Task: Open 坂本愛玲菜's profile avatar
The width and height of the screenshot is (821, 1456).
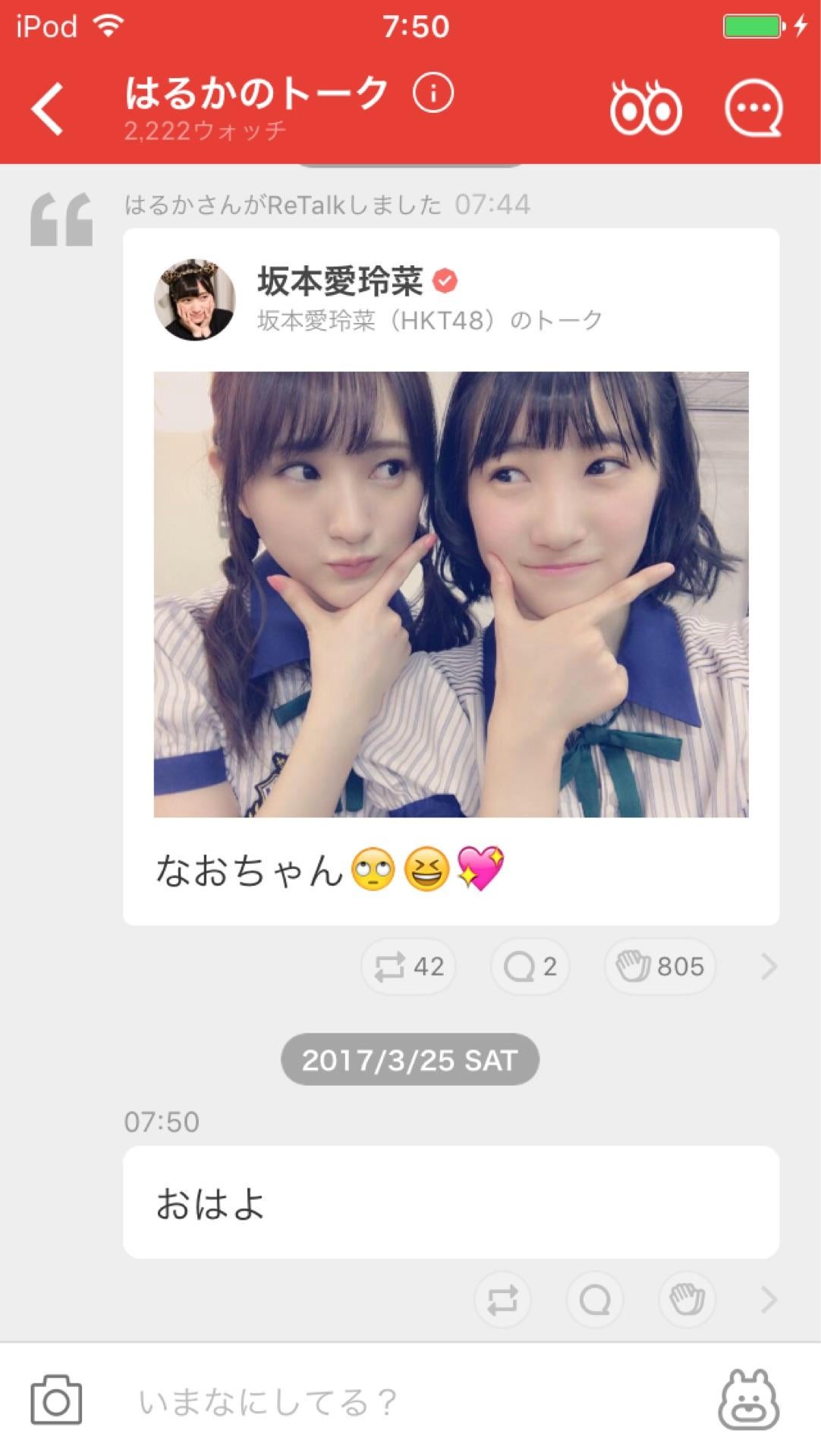Action: (195, 300)
